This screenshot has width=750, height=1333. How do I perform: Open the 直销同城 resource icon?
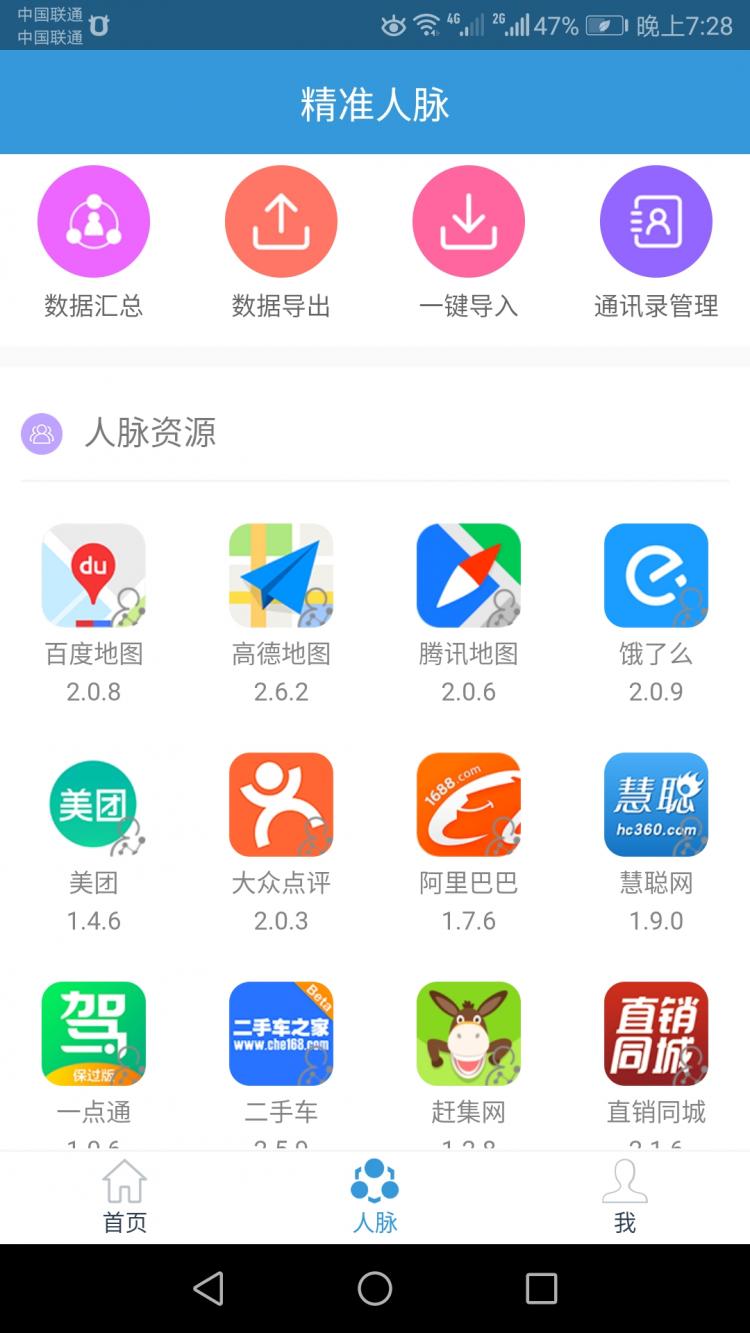pyautogui.click(x=656, y=1034)
